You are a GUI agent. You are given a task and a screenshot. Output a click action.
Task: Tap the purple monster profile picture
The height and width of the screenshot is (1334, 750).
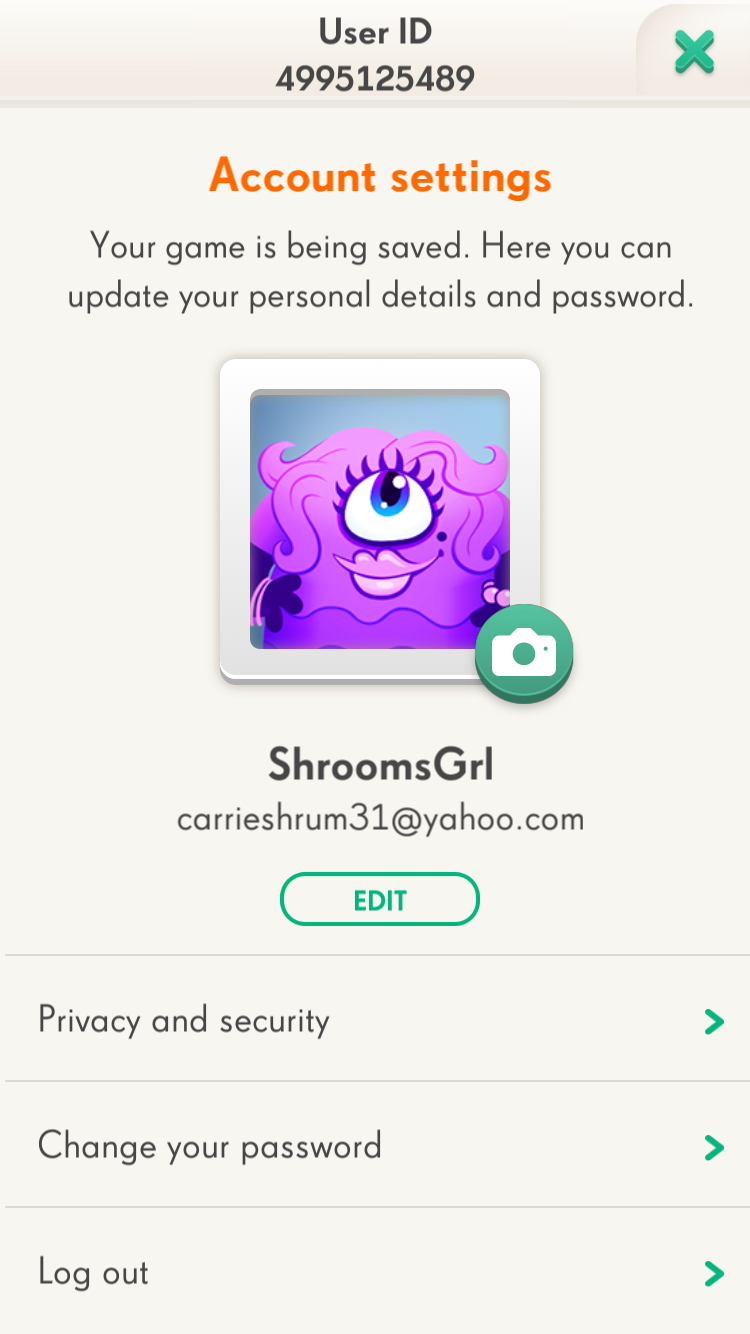(x=379, y=518)
